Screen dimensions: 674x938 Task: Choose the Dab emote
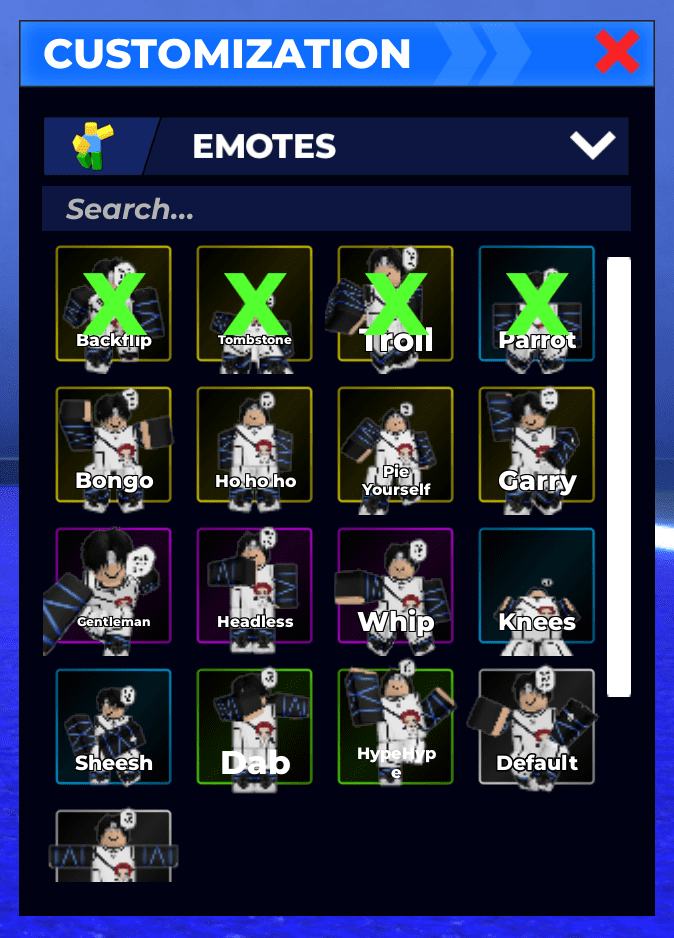tap(255, 727)
